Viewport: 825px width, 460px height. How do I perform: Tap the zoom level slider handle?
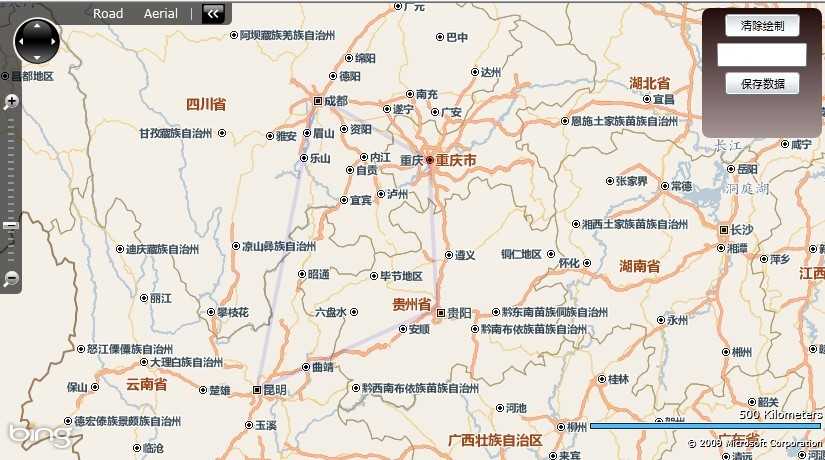click(11, 226)
